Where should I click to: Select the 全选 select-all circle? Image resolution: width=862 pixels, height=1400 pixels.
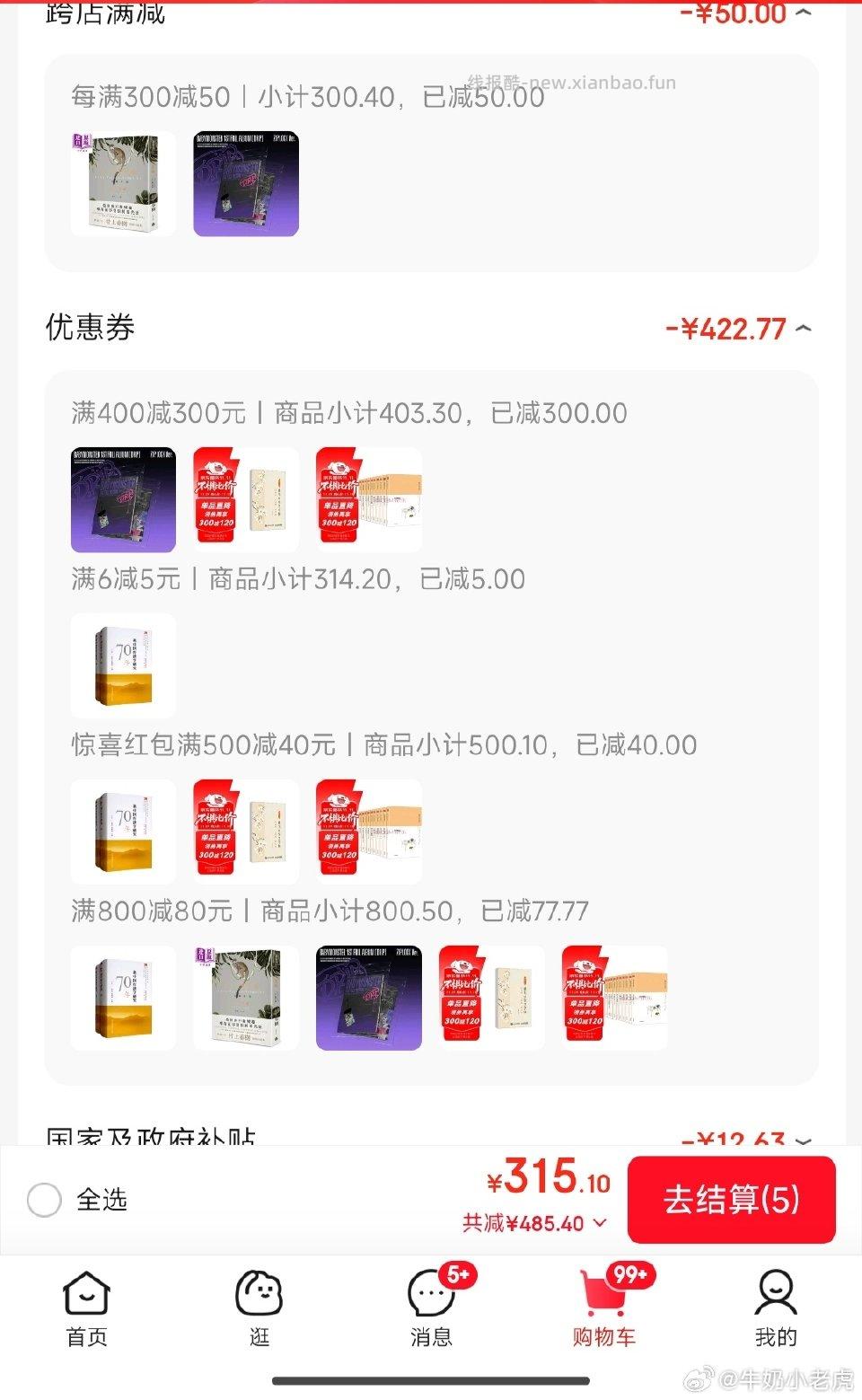point(44,1199)
